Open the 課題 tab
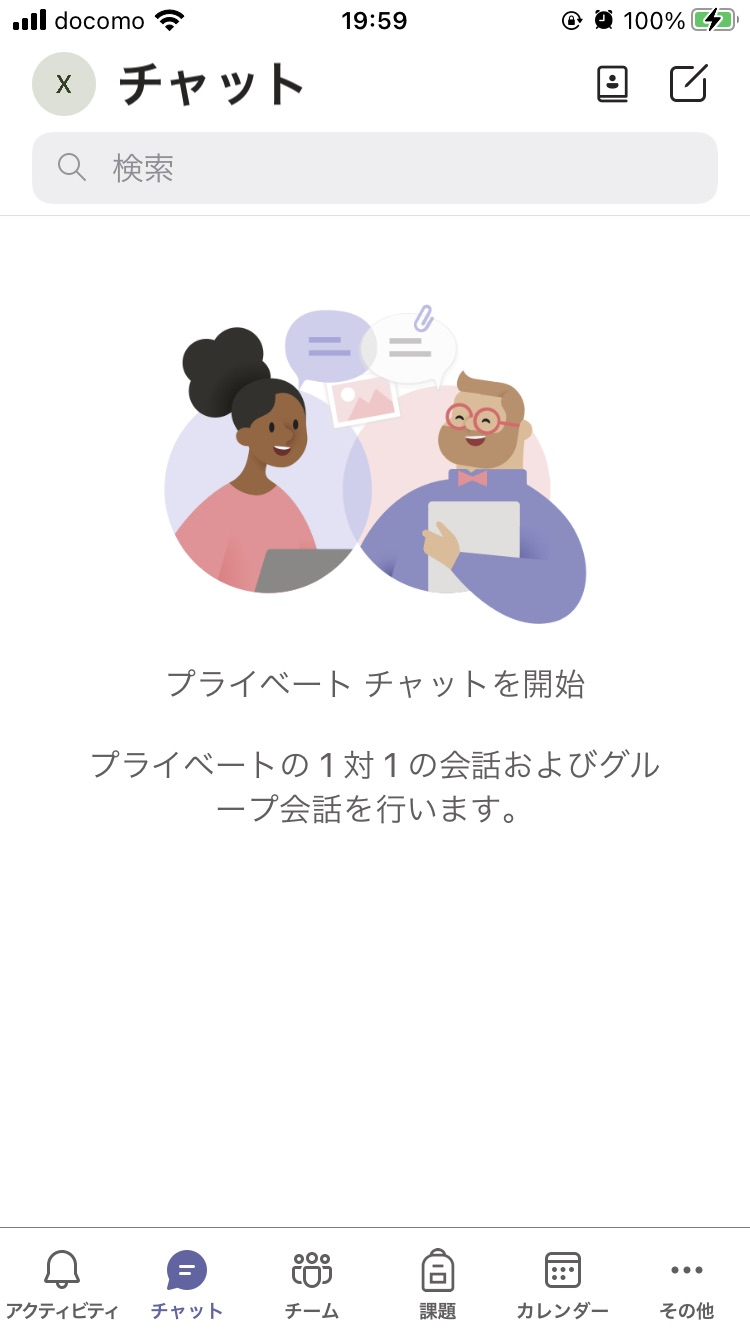Image resolution: width=750 pixels, height=1334 pixels. [x=437, y=1283]
